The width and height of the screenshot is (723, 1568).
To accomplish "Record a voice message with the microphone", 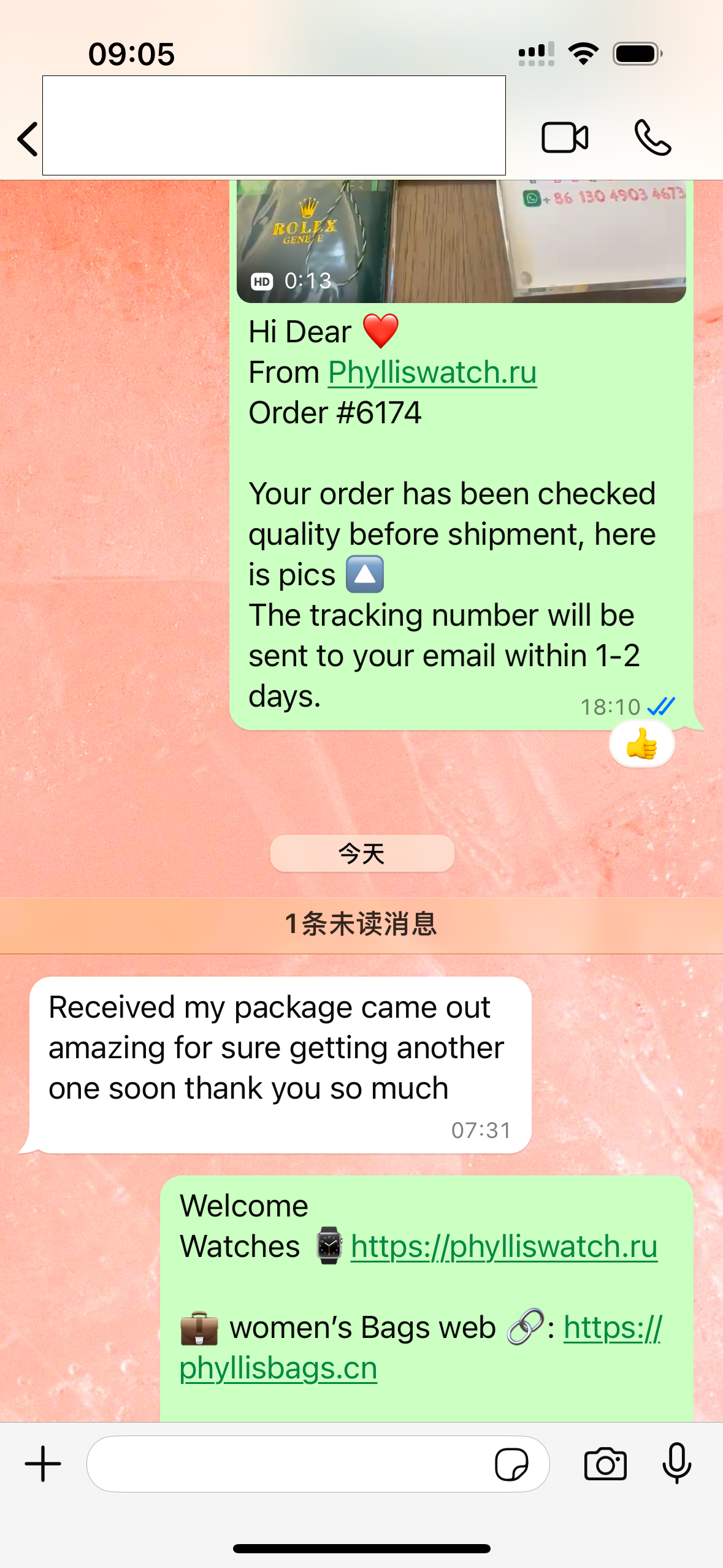I will tap(676, 1464).
